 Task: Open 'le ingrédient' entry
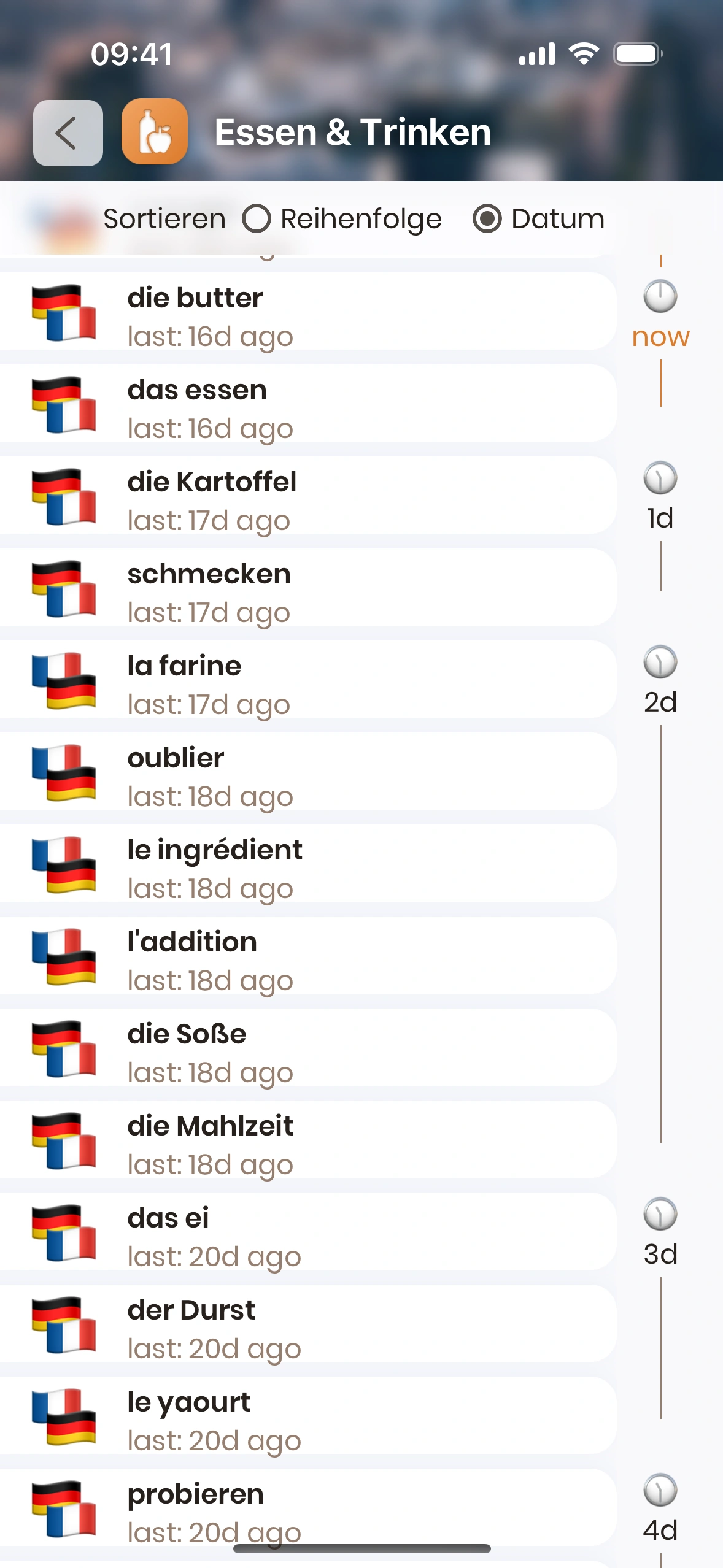[307, 864]
